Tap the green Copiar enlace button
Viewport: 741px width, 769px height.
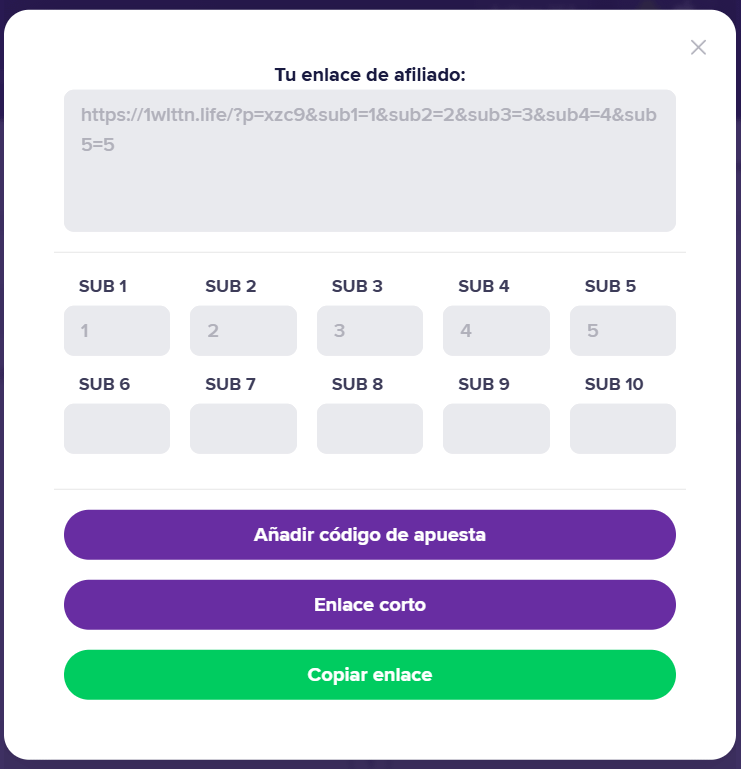[x=369, y=675]
